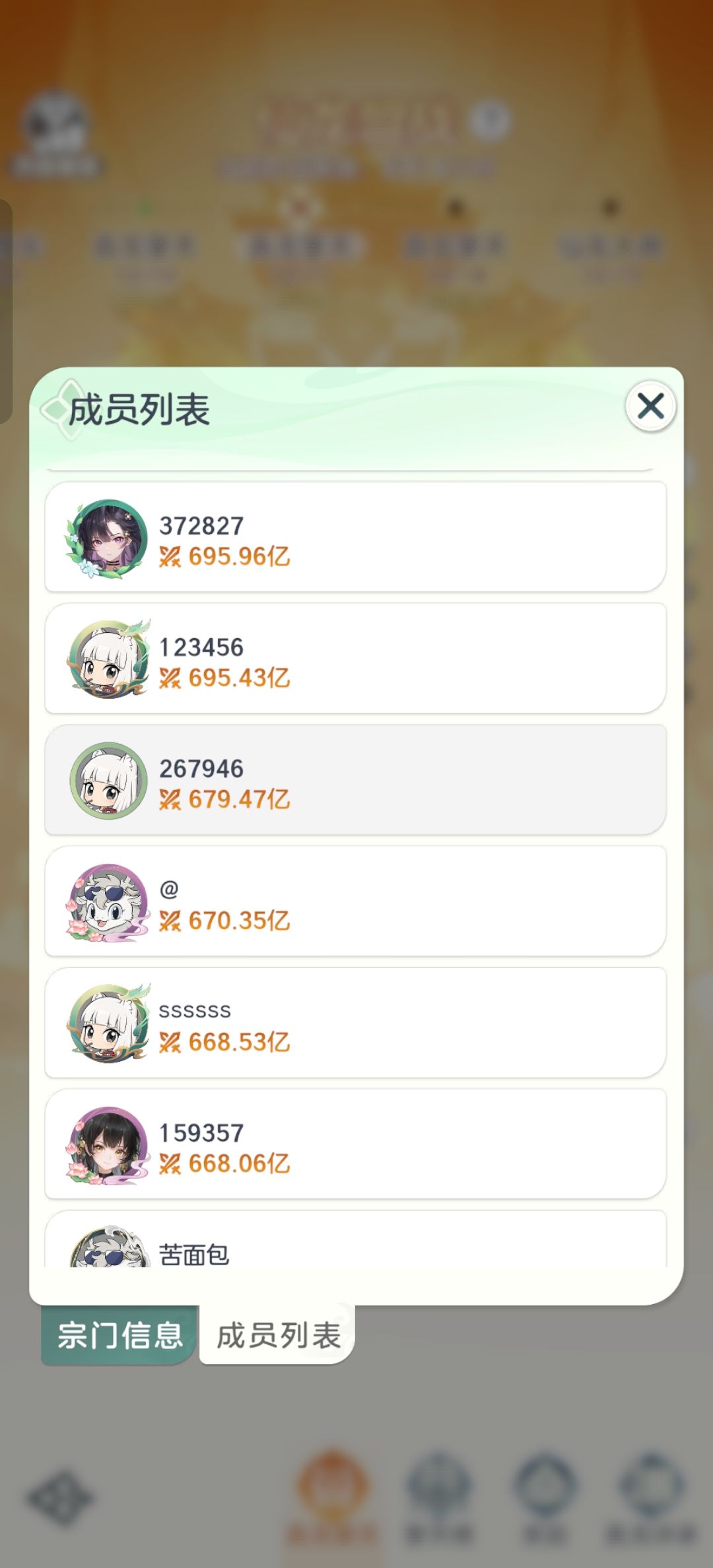Open member 苦面包's row
Image resolution: width=713 pixels, height=1568 pixels.
[x=355, y=1239]
